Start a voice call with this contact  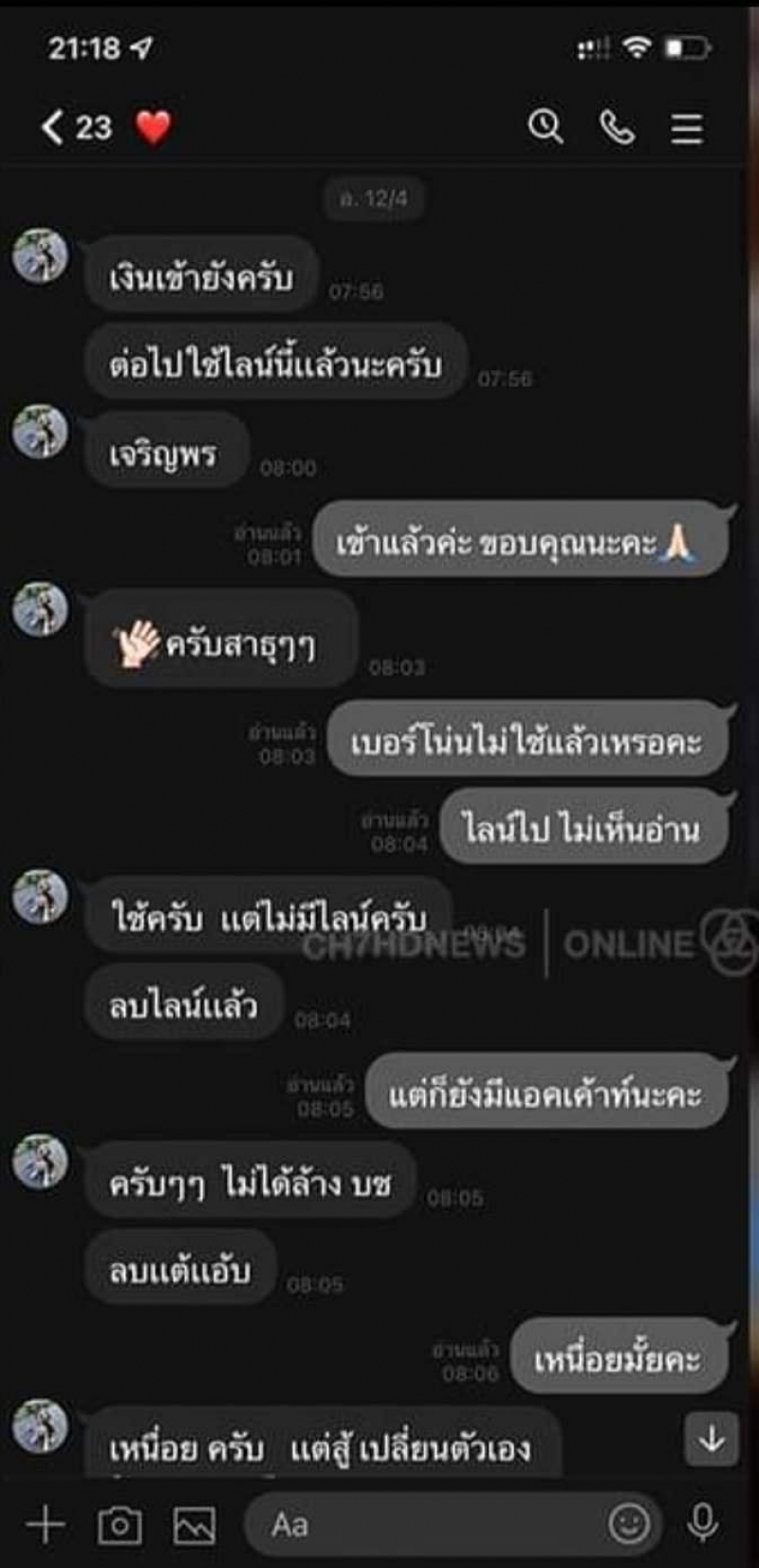point(617,126)
